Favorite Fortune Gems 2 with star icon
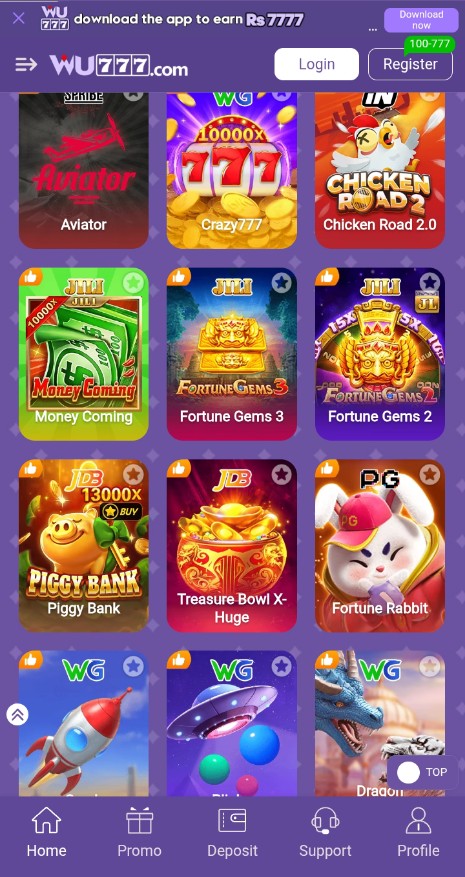The height and width of the screenshot is (877, 465). (x=429, y=282)
